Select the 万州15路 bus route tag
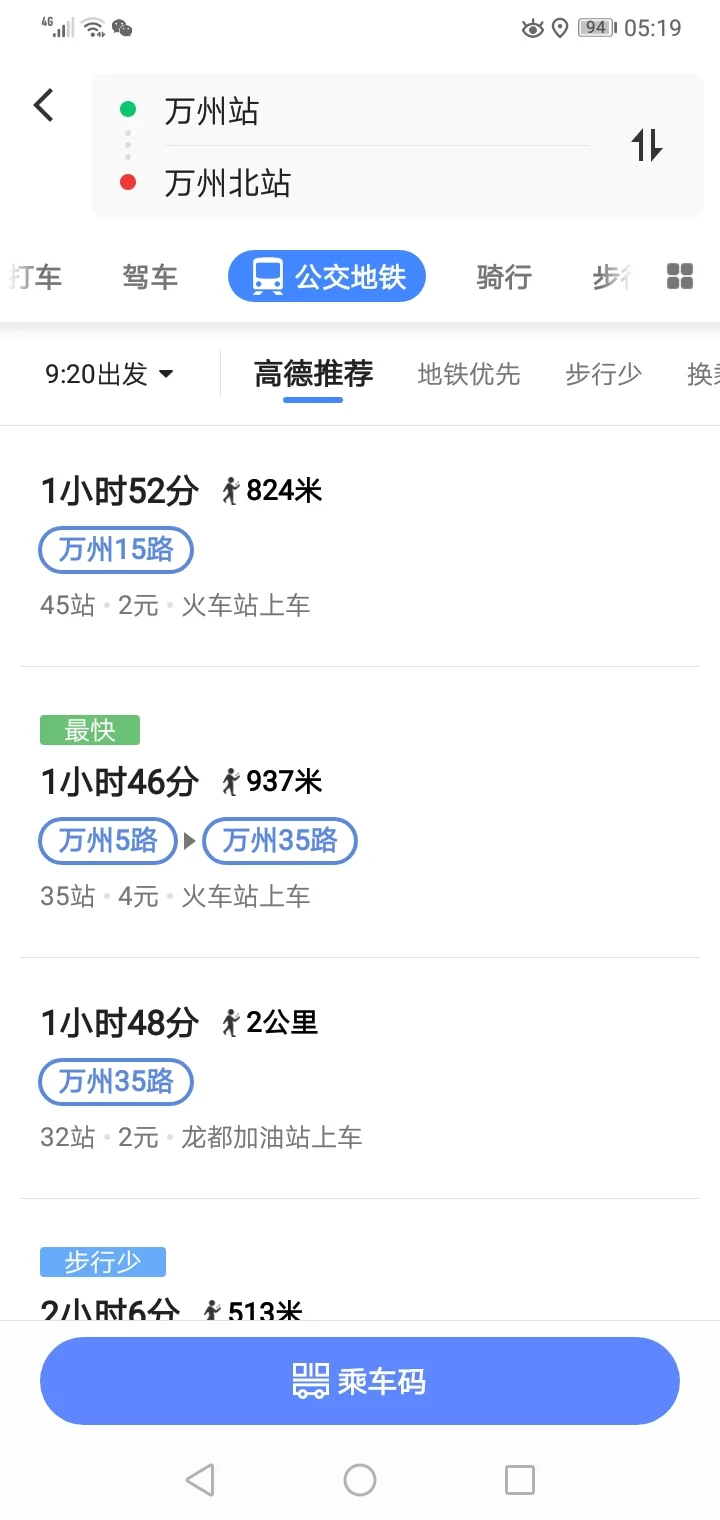 pyautogui.click(x=115, y=550)
